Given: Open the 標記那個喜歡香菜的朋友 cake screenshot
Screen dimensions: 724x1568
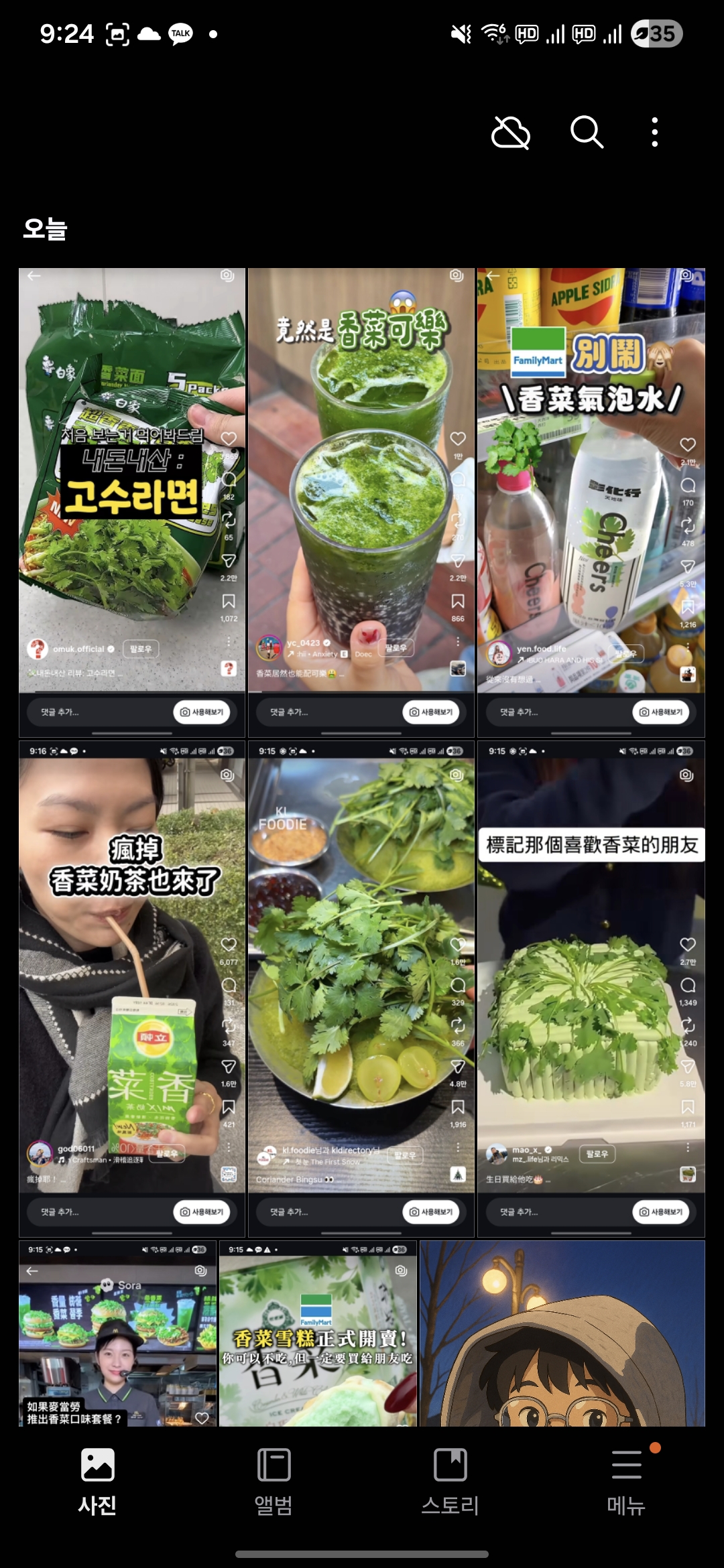Looking at the screenshot, I should 591,988.
